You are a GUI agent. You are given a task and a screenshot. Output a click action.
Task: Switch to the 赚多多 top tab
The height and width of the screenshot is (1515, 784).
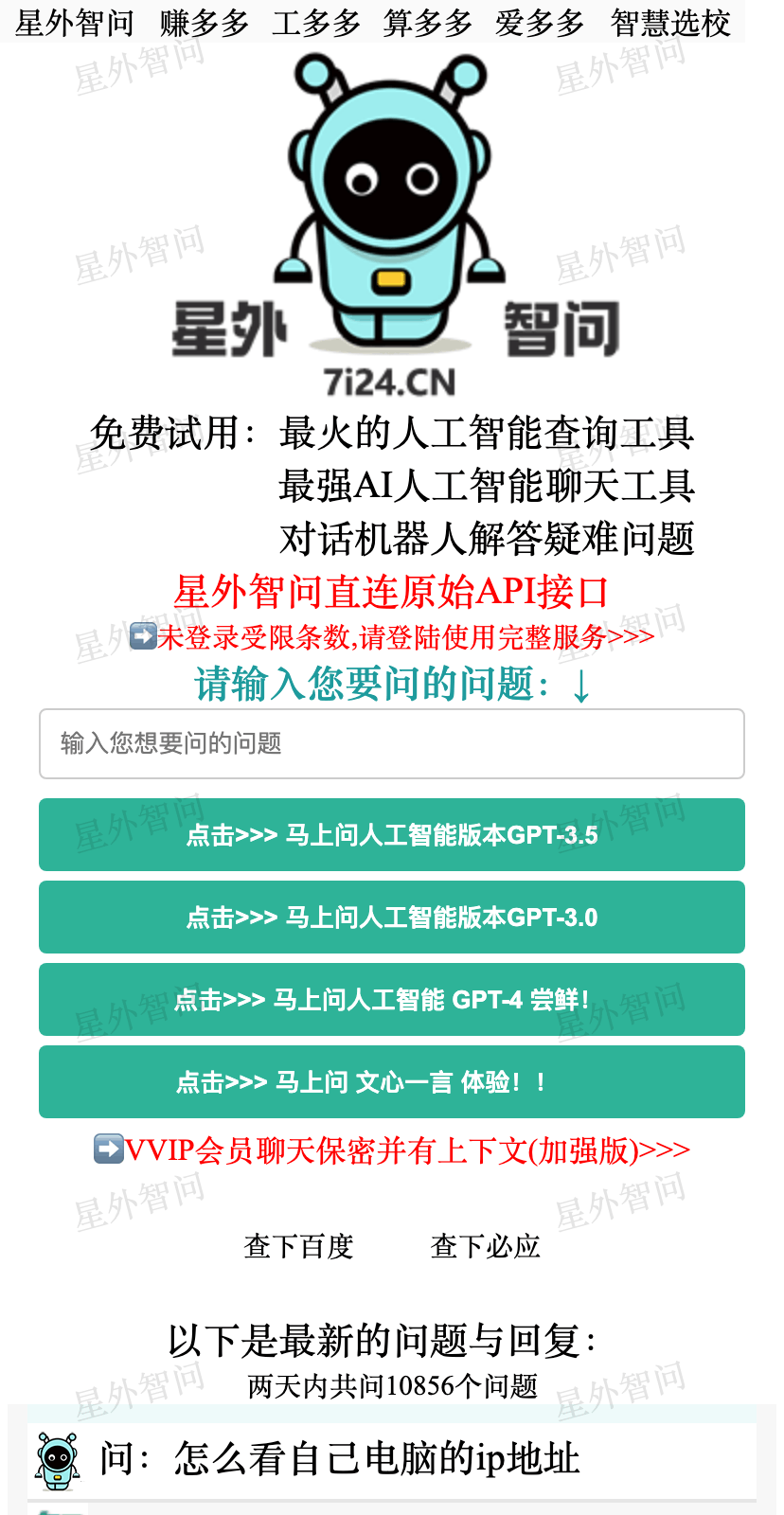204,23
